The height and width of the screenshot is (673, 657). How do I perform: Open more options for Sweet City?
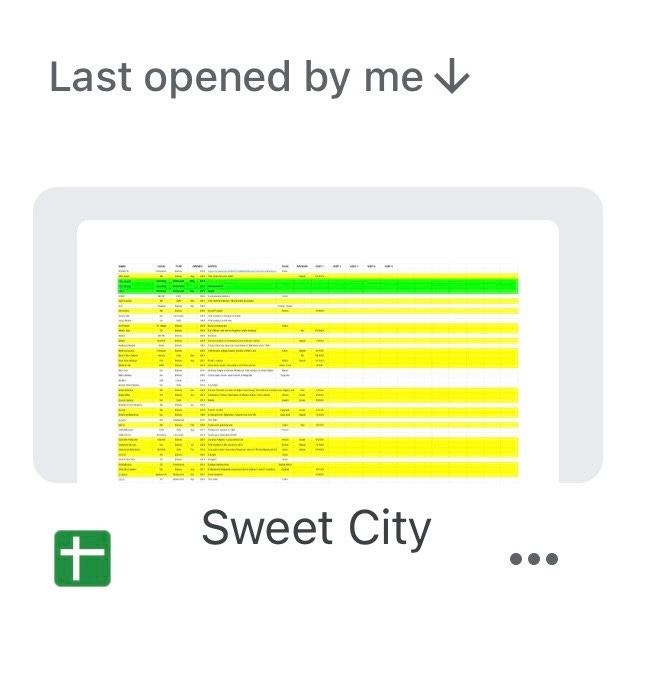(533, 559)
